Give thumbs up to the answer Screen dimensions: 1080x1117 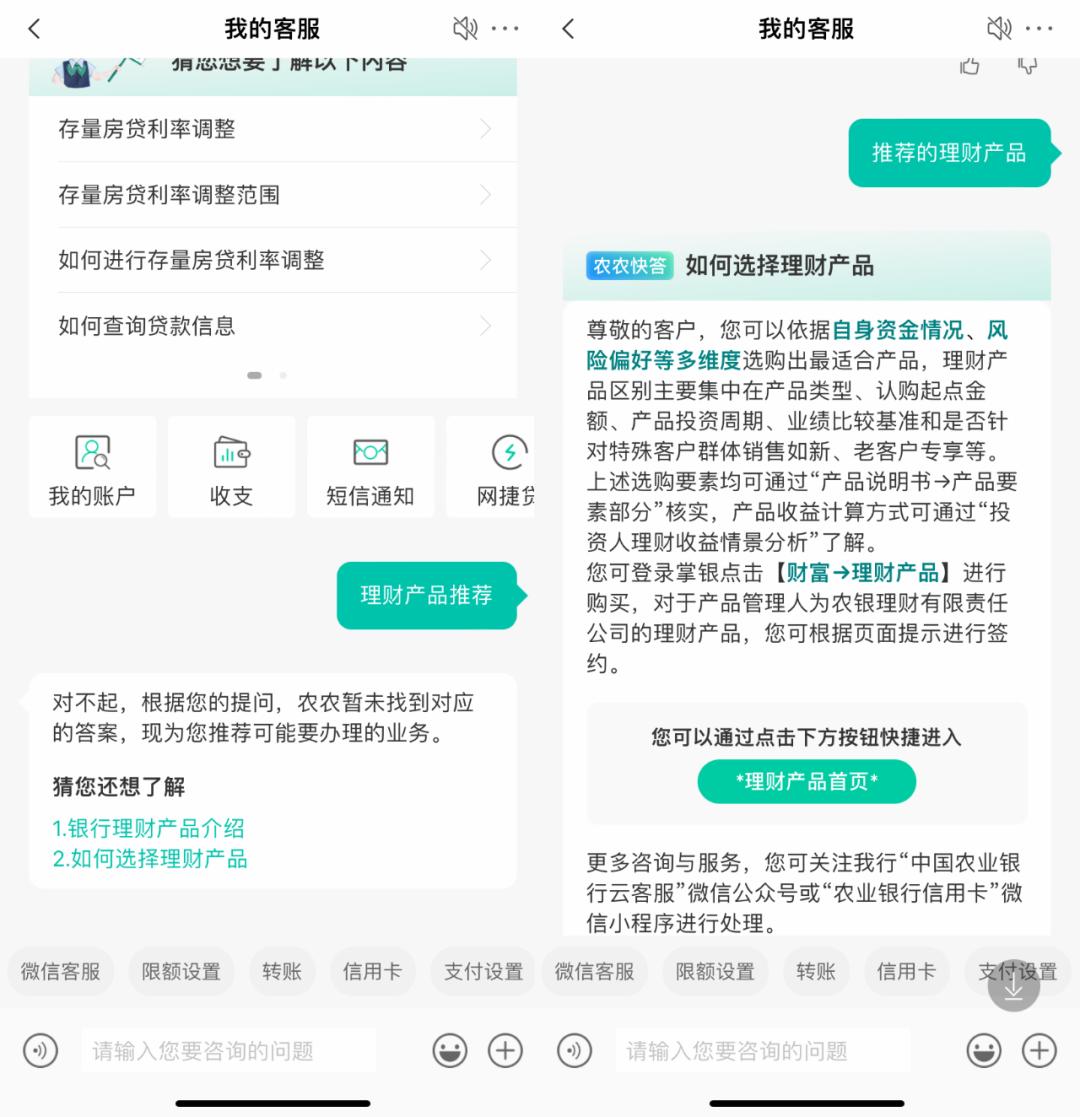(x=969, y=66)
